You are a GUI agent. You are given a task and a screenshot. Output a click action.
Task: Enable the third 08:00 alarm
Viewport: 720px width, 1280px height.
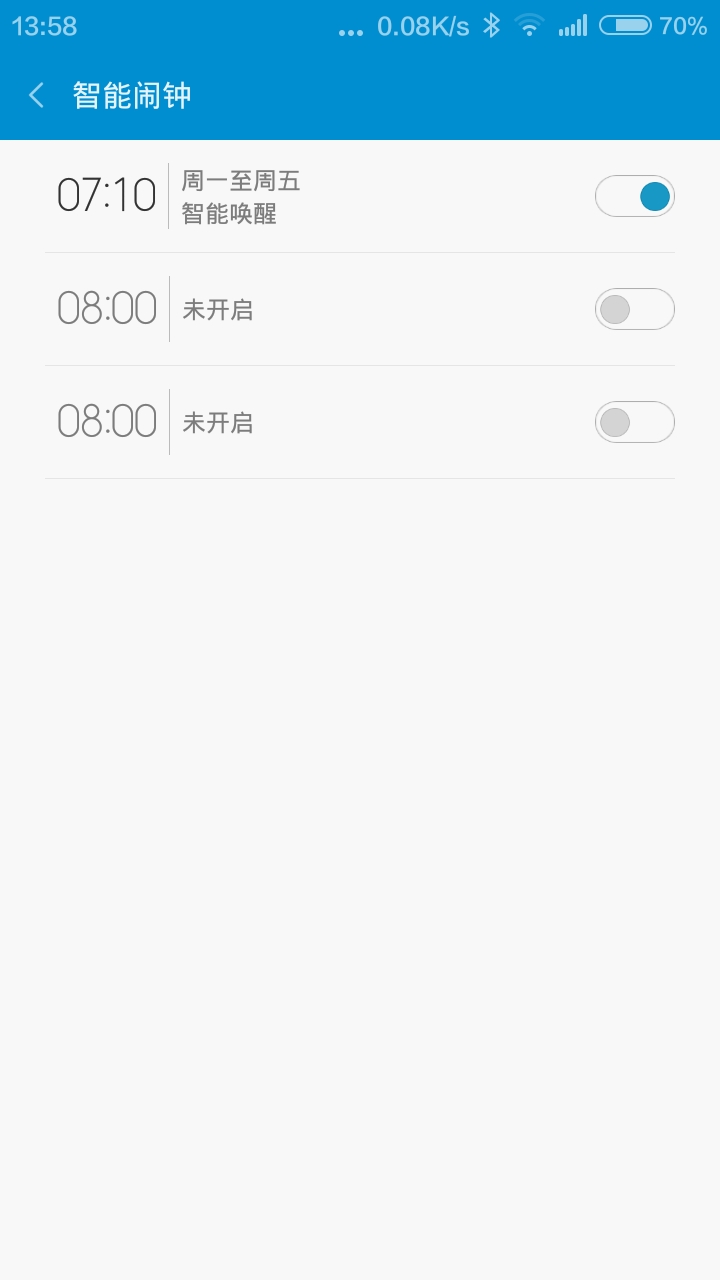(x=635, y=422)
